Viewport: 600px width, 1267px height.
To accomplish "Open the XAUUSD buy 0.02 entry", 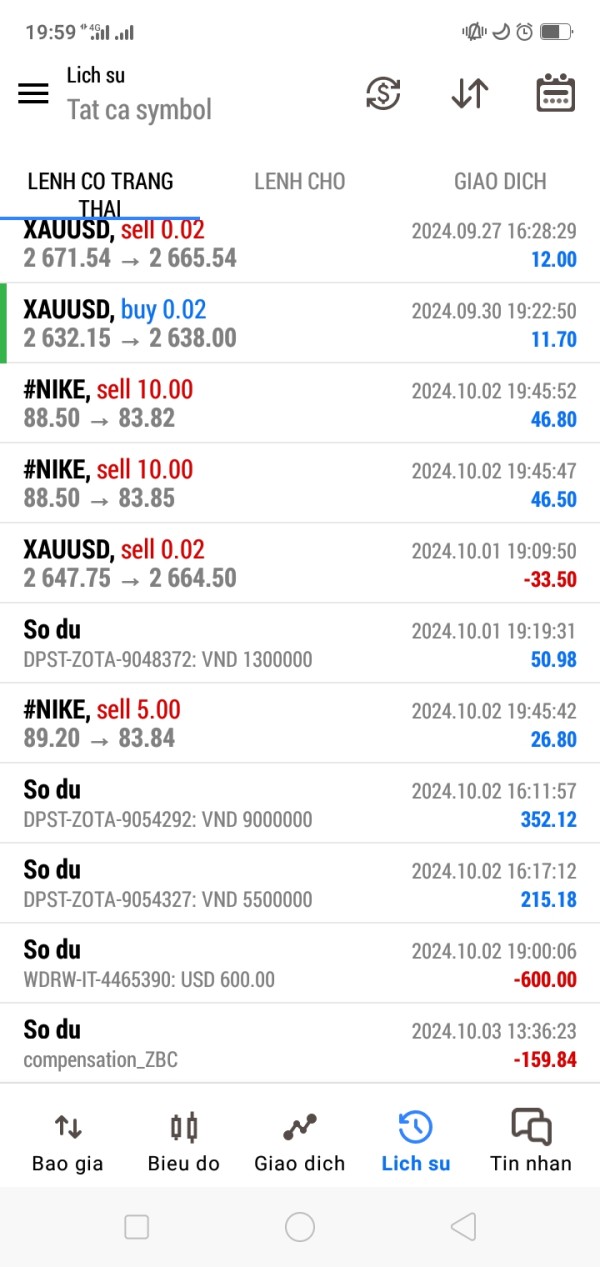I will pos(300,323).
